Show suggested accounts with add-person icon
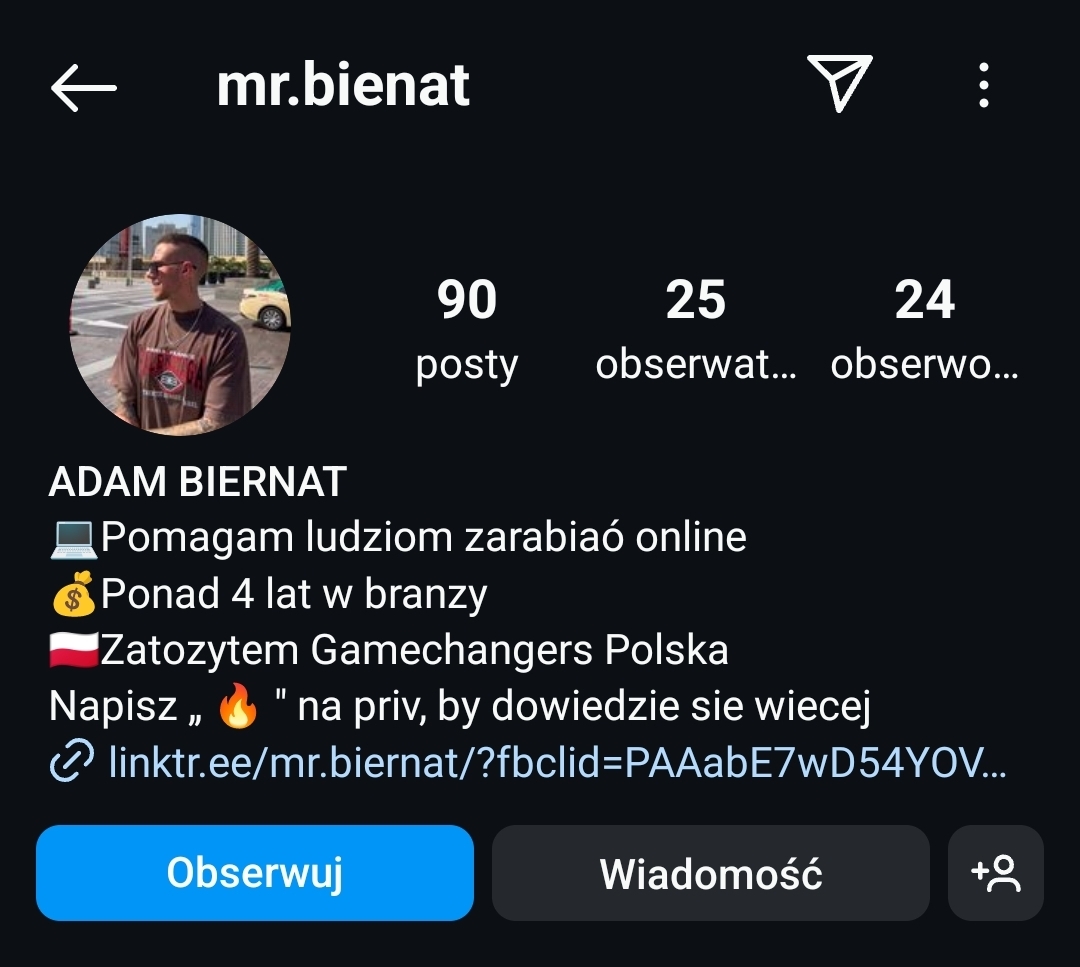Viewport: 1080px width, 967px height. pyautogui.click(x=996, y=873)
